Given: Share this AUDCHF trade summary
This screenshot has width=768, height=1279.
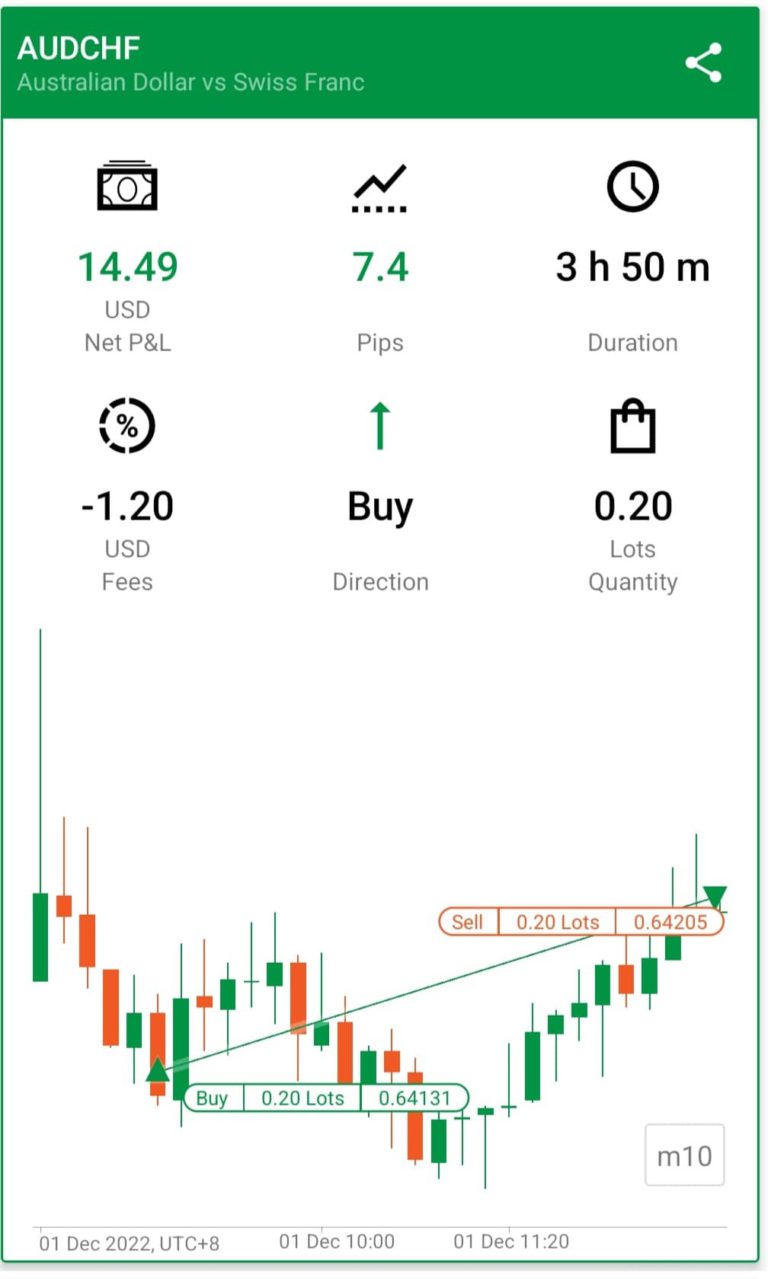Looking at the screenshot, I should point(704,63).
